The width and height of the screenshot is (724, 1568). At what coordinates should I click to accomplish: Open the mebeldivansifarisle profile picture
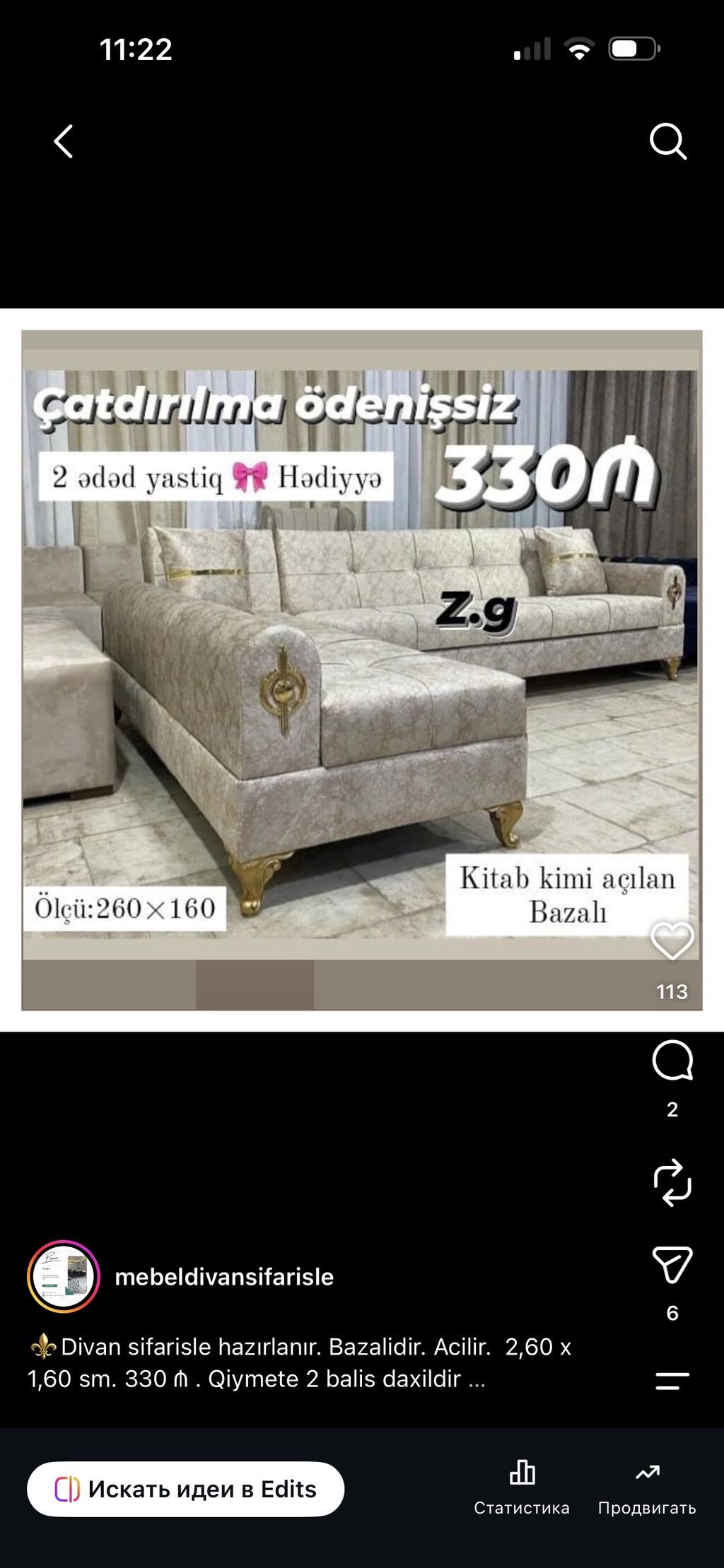[x=64, y=1277]
